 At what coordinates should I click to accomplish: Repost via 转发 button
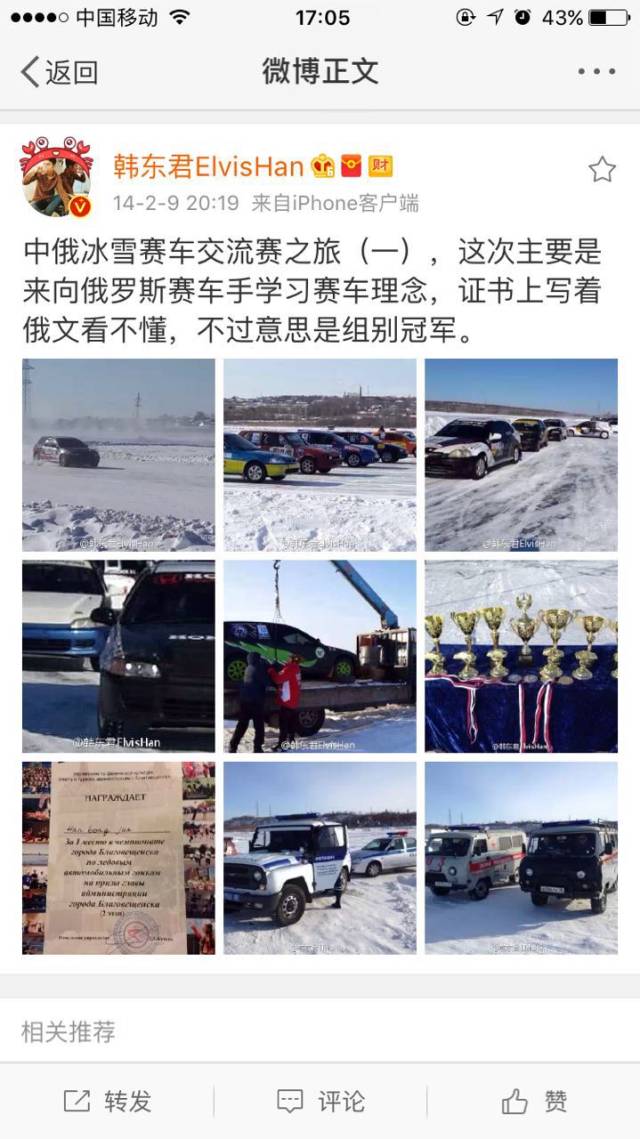[x=108, y=1101]
